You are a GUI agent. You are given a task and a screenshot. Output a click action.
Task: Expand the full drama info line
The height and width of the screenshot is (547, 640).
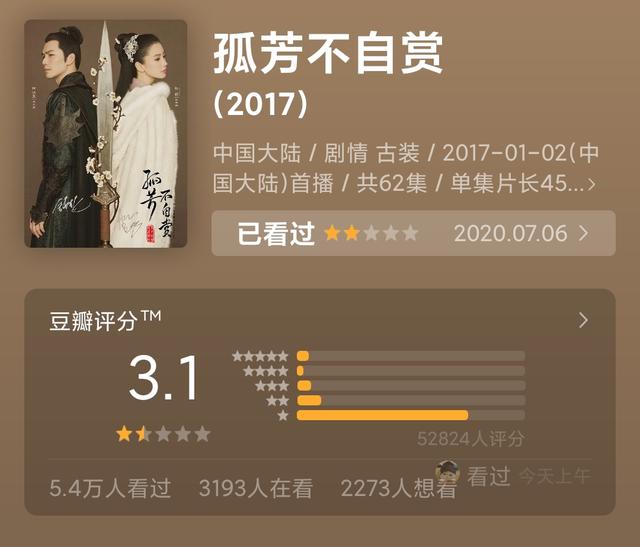point(592,184)
